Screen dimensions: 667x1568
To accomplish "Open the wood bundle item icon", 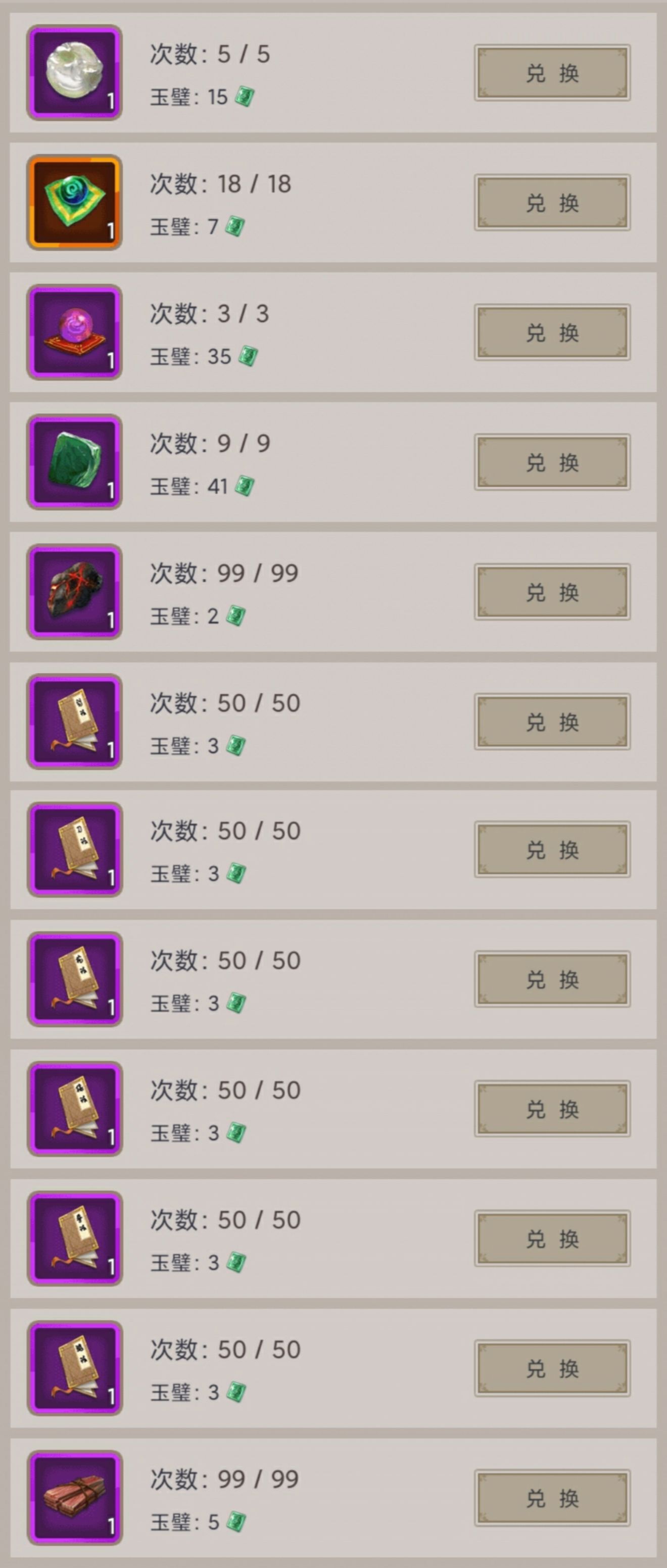I will pos(74,1497).
